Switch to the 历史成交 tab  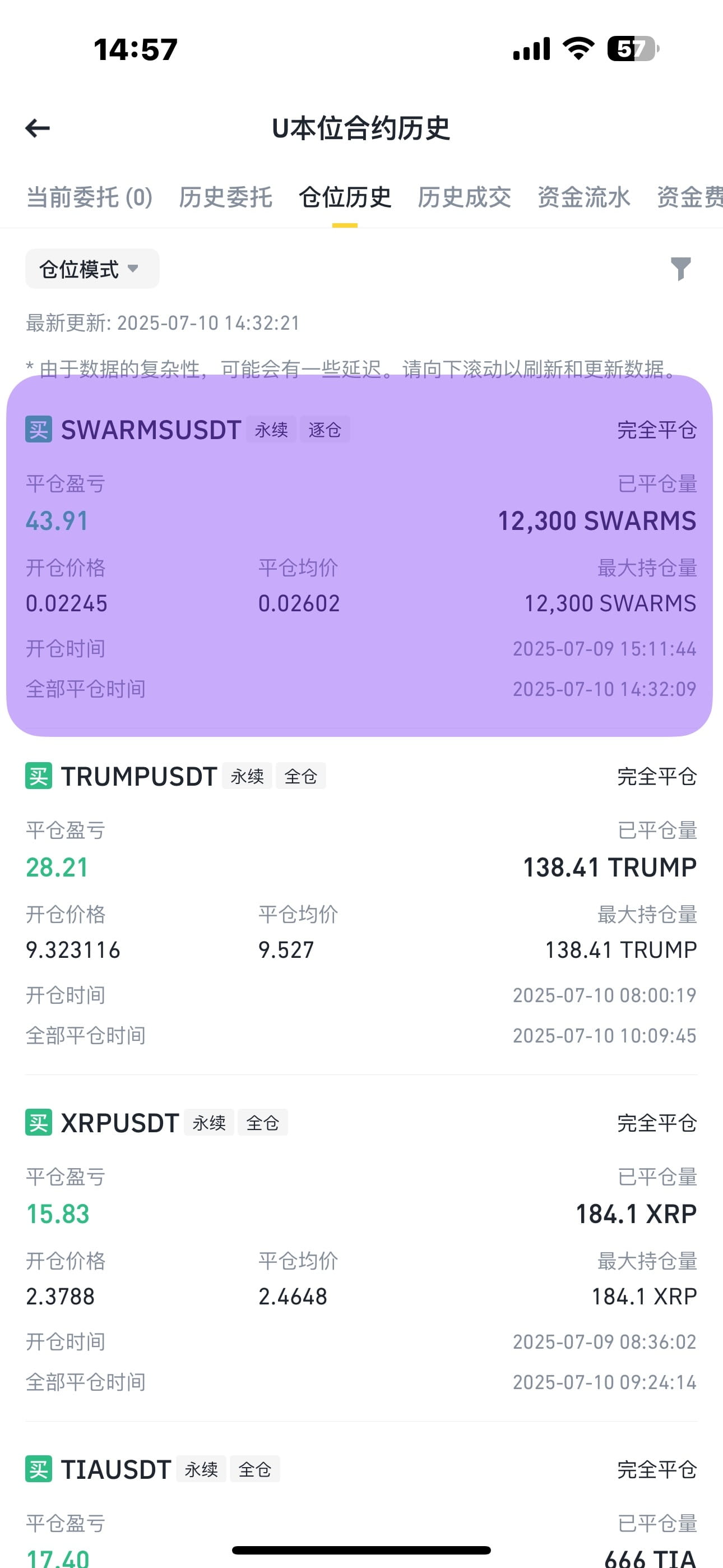coord(464,197)
